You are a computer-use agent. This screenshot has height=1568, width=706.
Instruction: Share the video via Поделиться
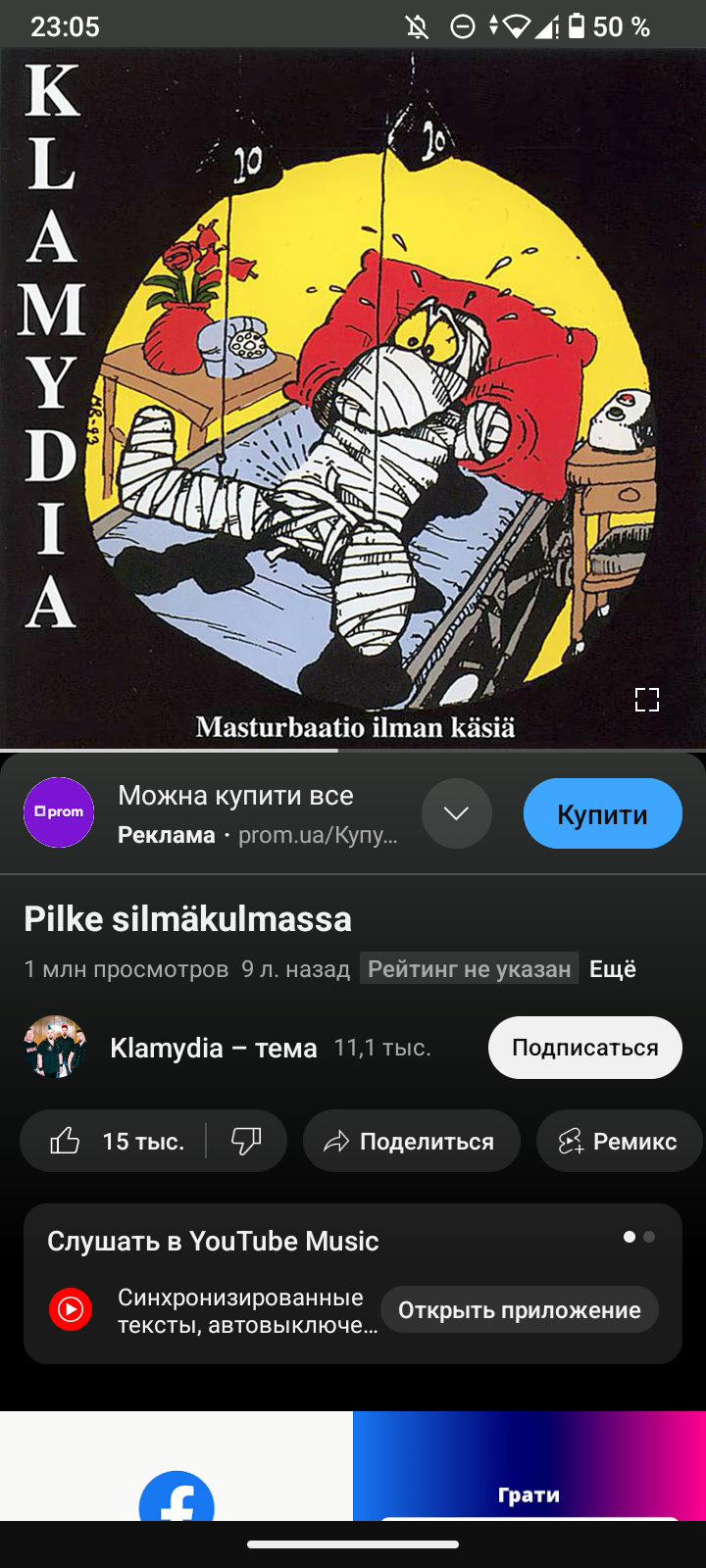[x=411, y=1141]
